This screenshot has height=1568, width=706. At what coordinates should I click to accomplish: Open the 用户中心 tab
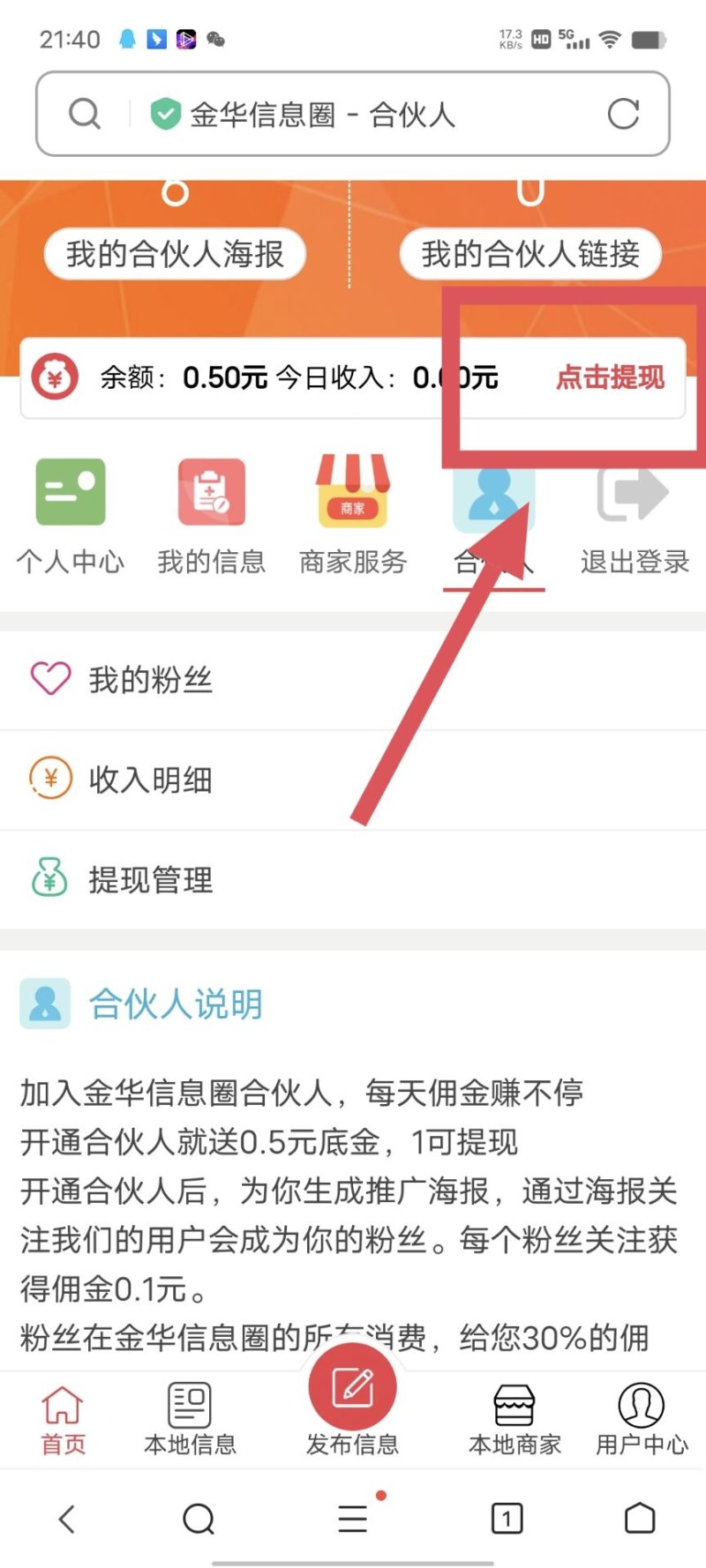pyautogui.click(x=642, y=1418)
